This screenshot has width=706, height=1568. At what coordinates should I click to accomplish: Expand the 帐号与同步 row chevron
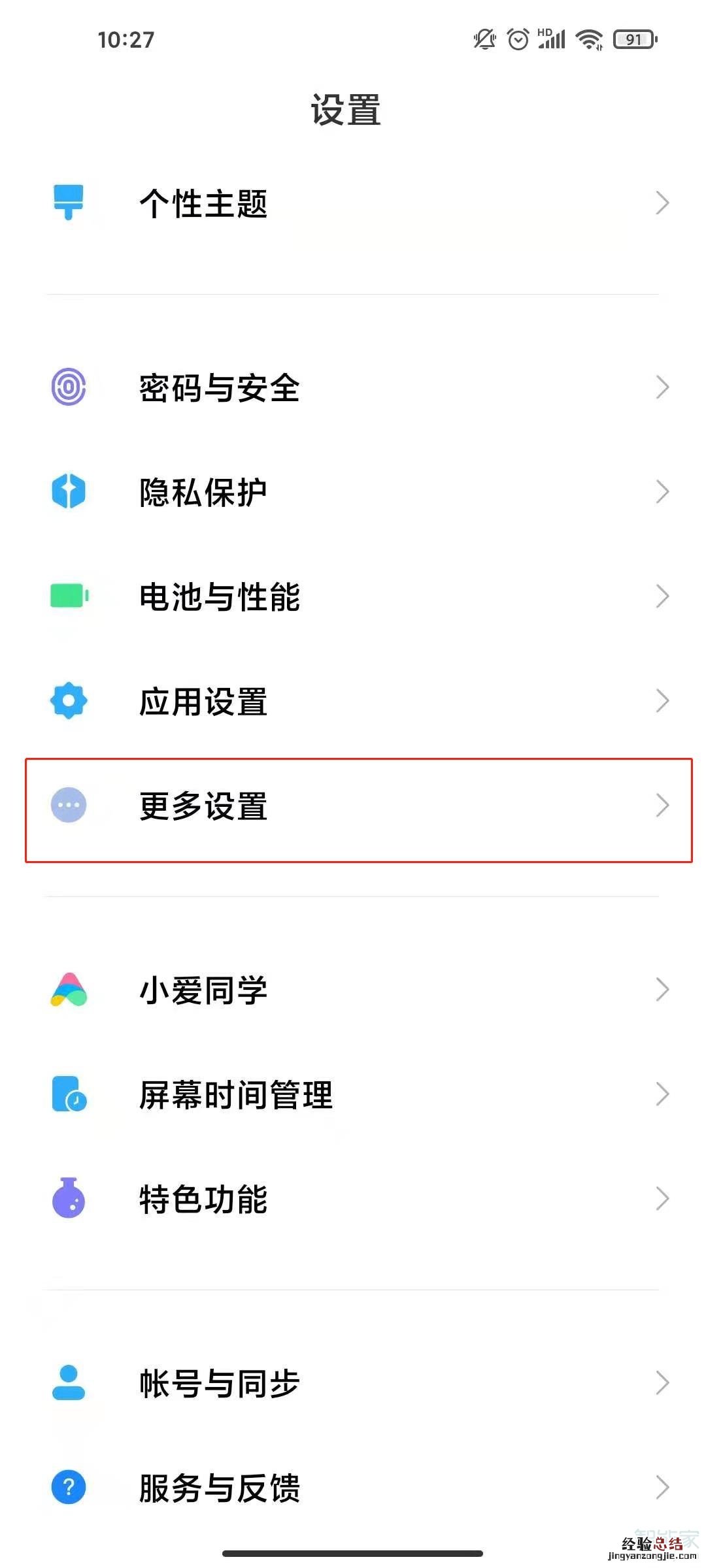coord(662,1381)
